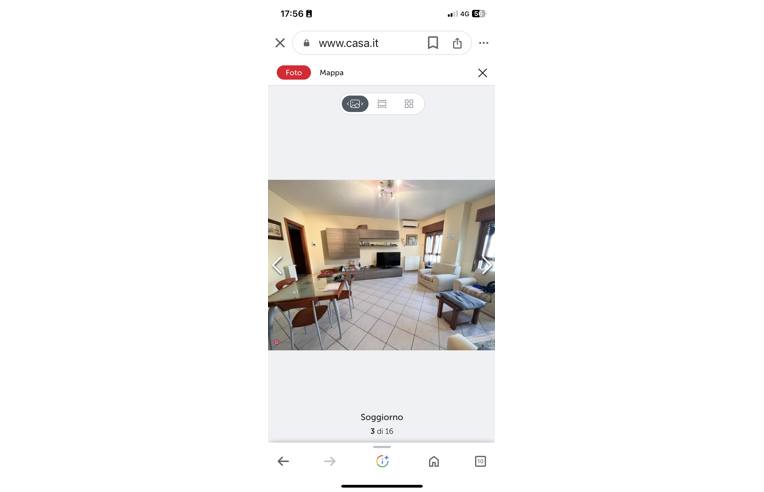Select single photo carousel view
This screenshot has height=492, width=764.
pyautogui.click(x=355, y=104)
